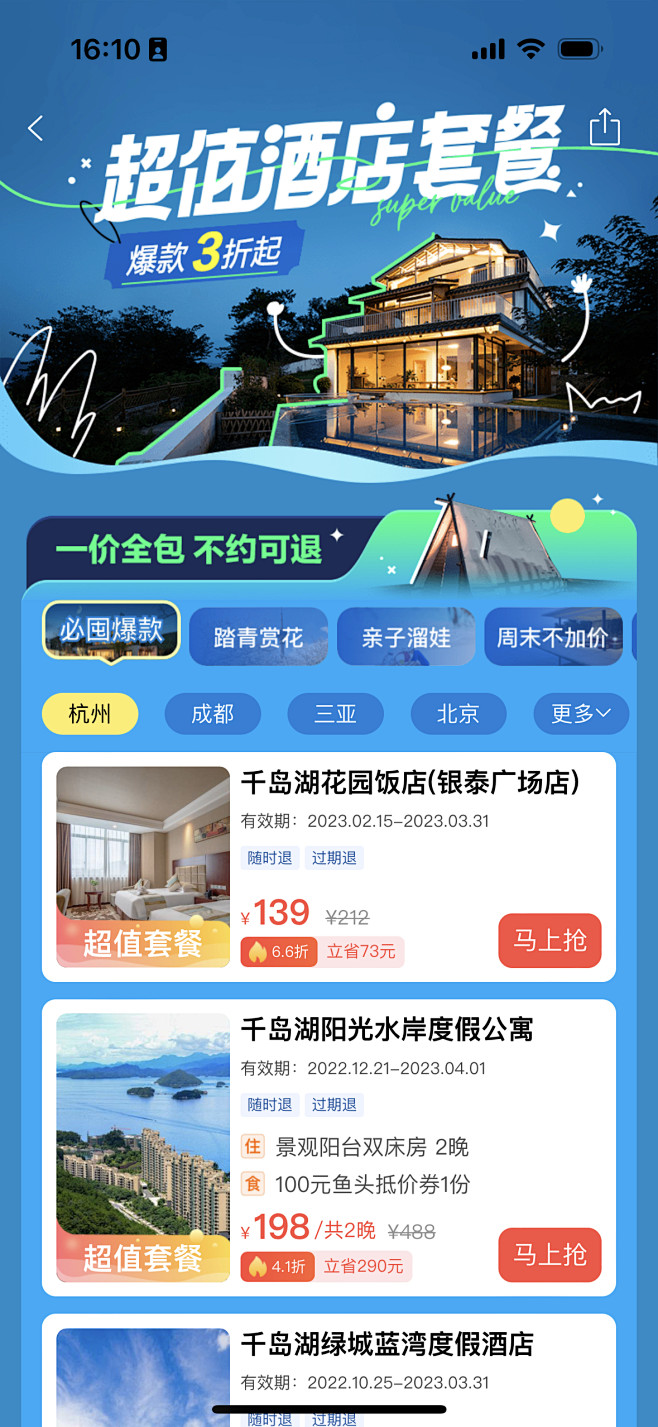Open the 周末不加价 category
This screenshot has height=1427, width=658.
click(x=553, y=637)
